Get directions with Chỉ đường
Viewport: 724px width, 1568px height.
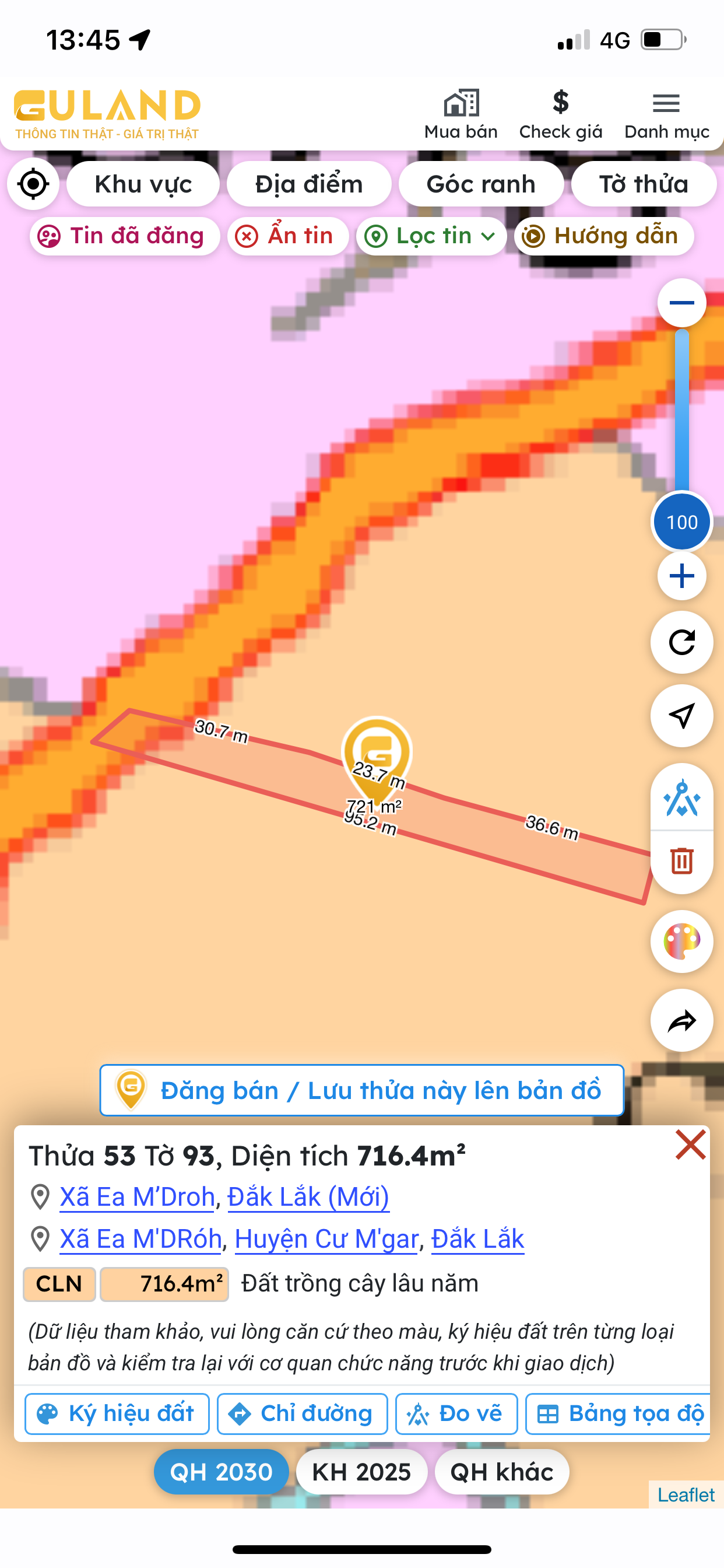click(x=303, y=1413)
